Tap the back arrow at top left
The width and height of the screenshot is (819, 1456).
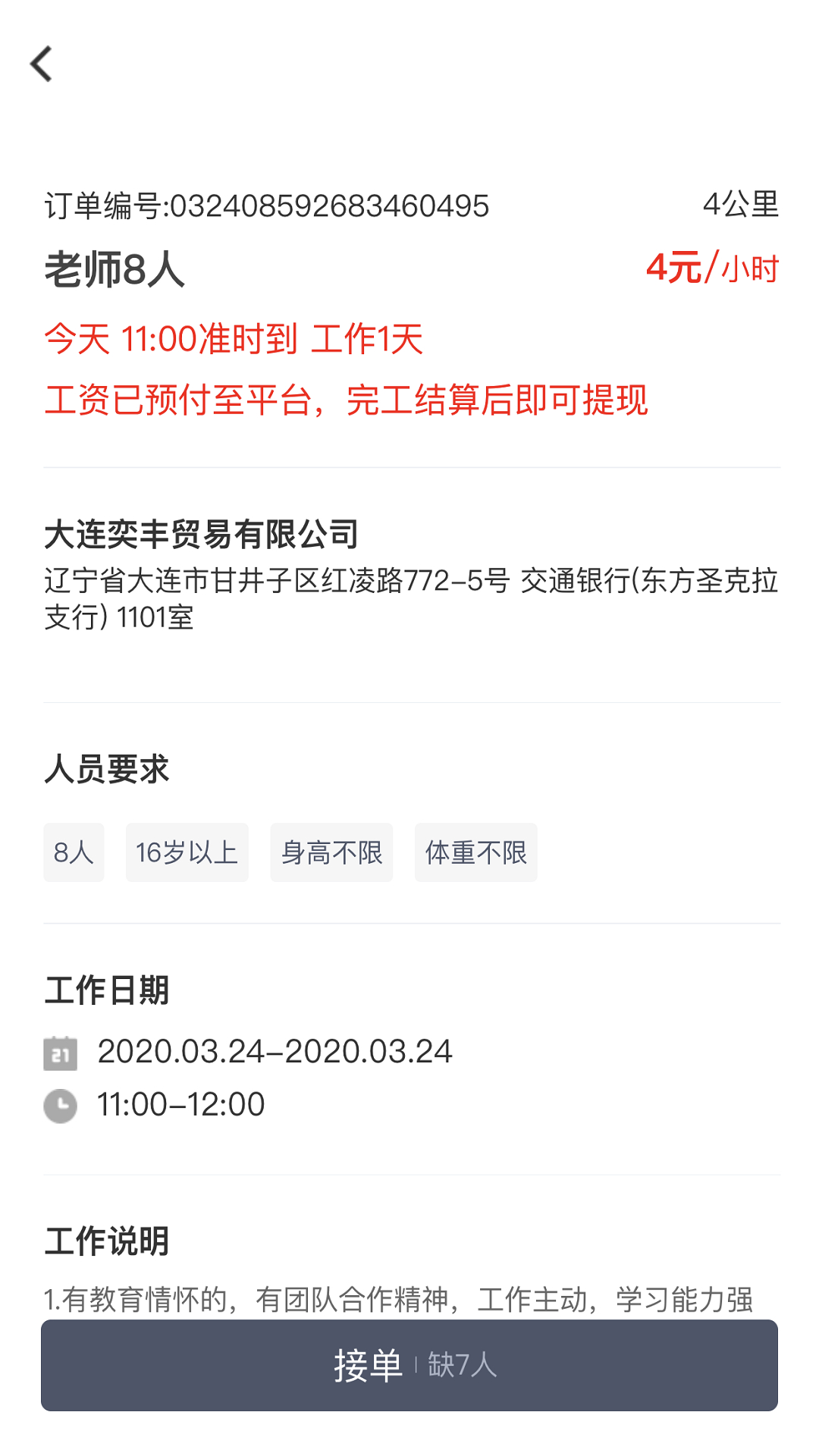pyautogui.click(x=42, y=63)
